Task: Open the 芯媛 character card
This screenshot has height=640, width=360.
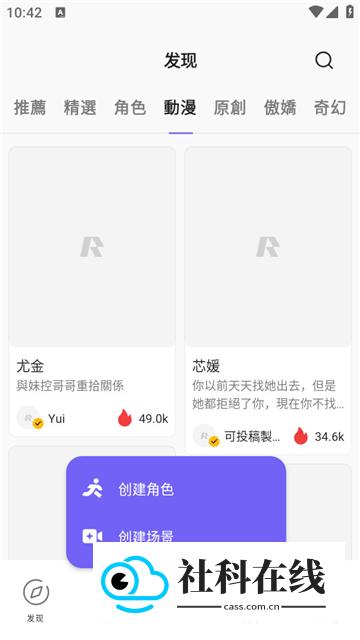Action: [268, 300]
